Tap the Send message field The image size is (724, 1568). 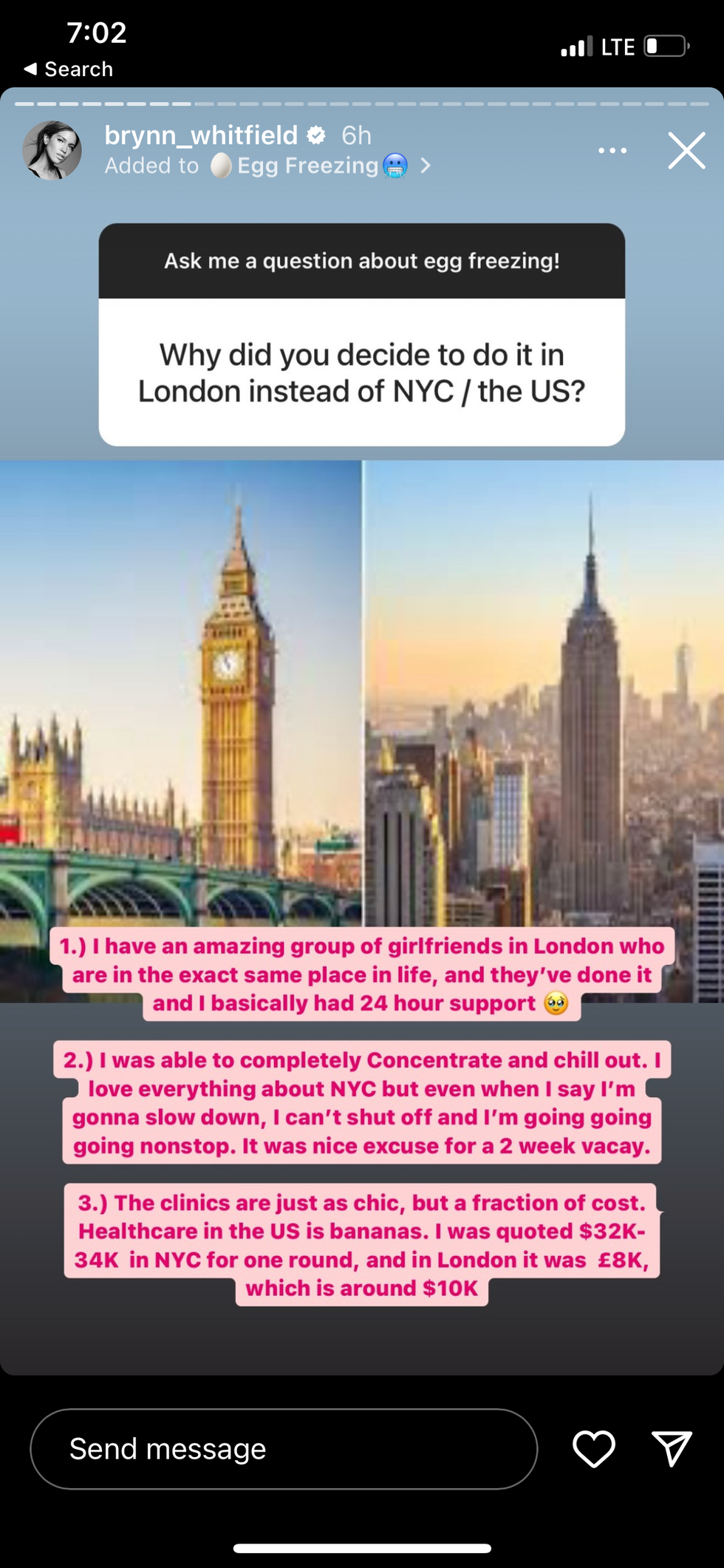[284, 1448]
